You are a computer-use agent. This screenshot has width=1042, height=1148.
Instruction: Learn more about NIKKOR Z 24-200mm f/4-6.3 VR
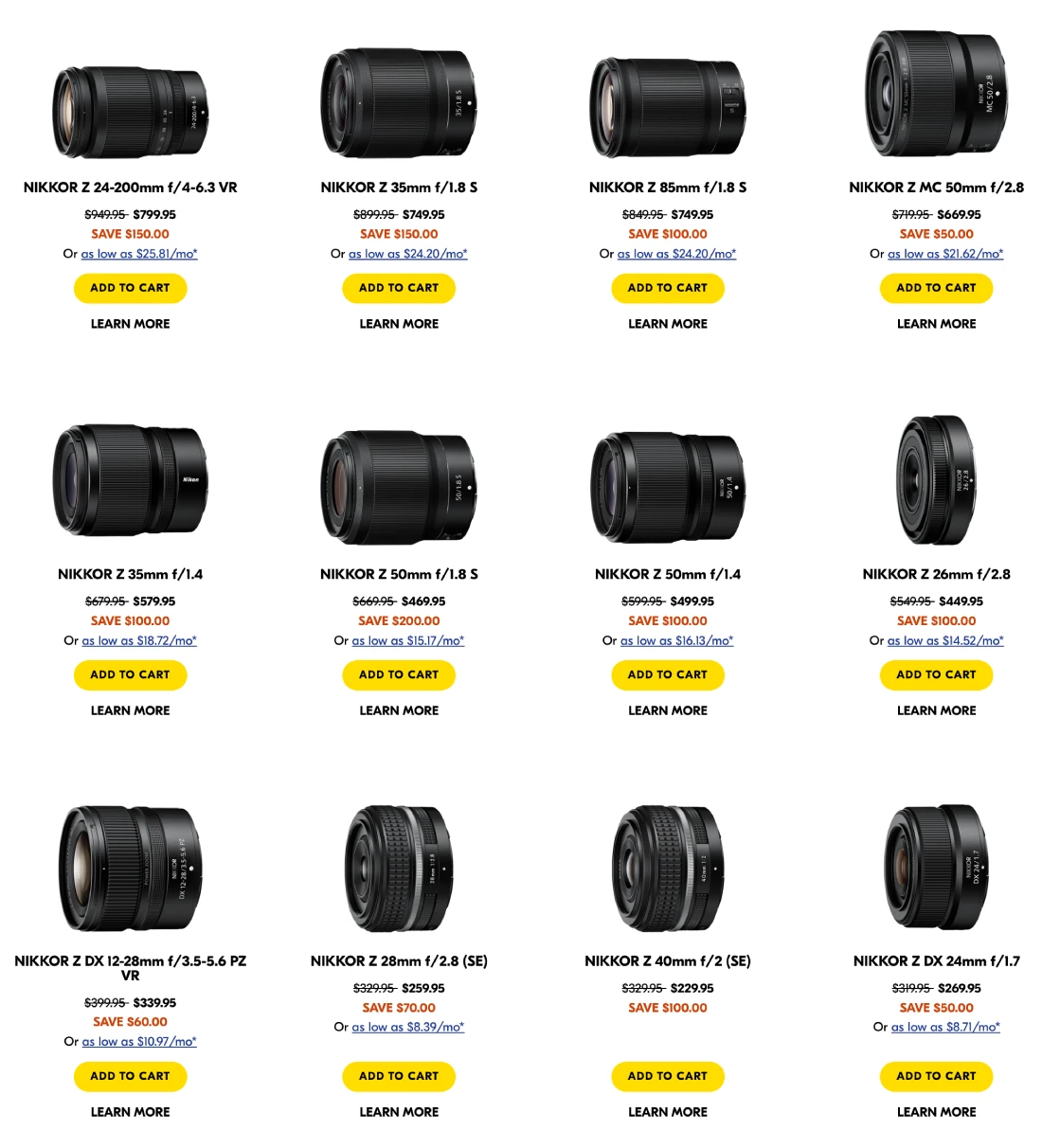[x=130, y=324]
